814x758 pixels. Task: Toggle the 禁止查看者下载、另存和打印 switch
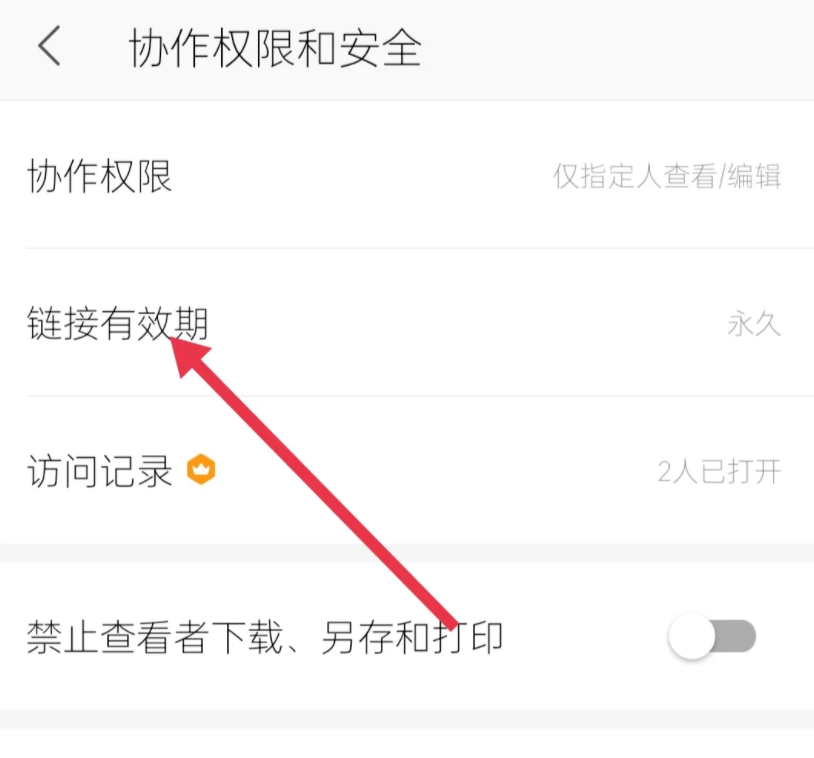[x=713, y=636]
